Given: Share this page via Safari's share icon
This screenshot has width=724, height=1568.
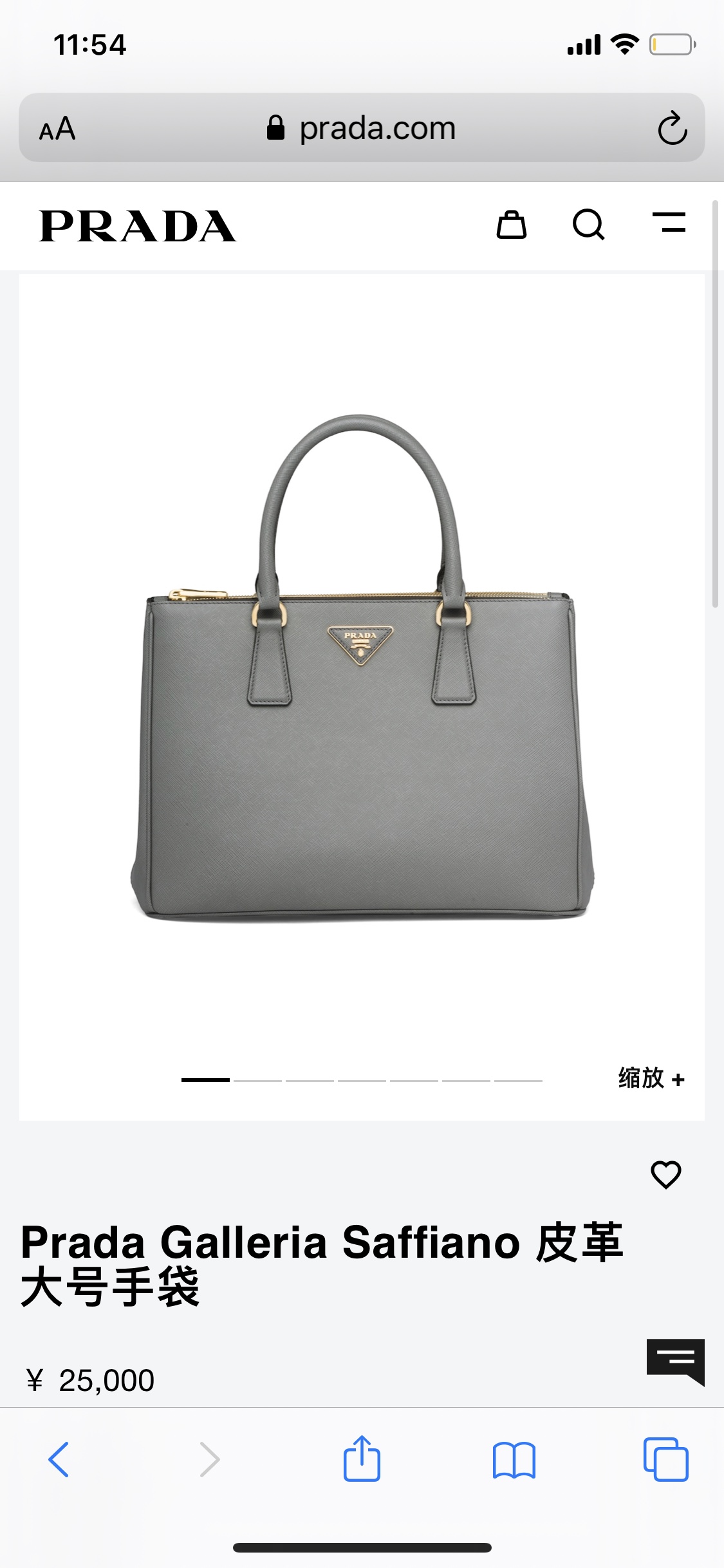Looking at the screenshot, I should tap(362, 1459).
